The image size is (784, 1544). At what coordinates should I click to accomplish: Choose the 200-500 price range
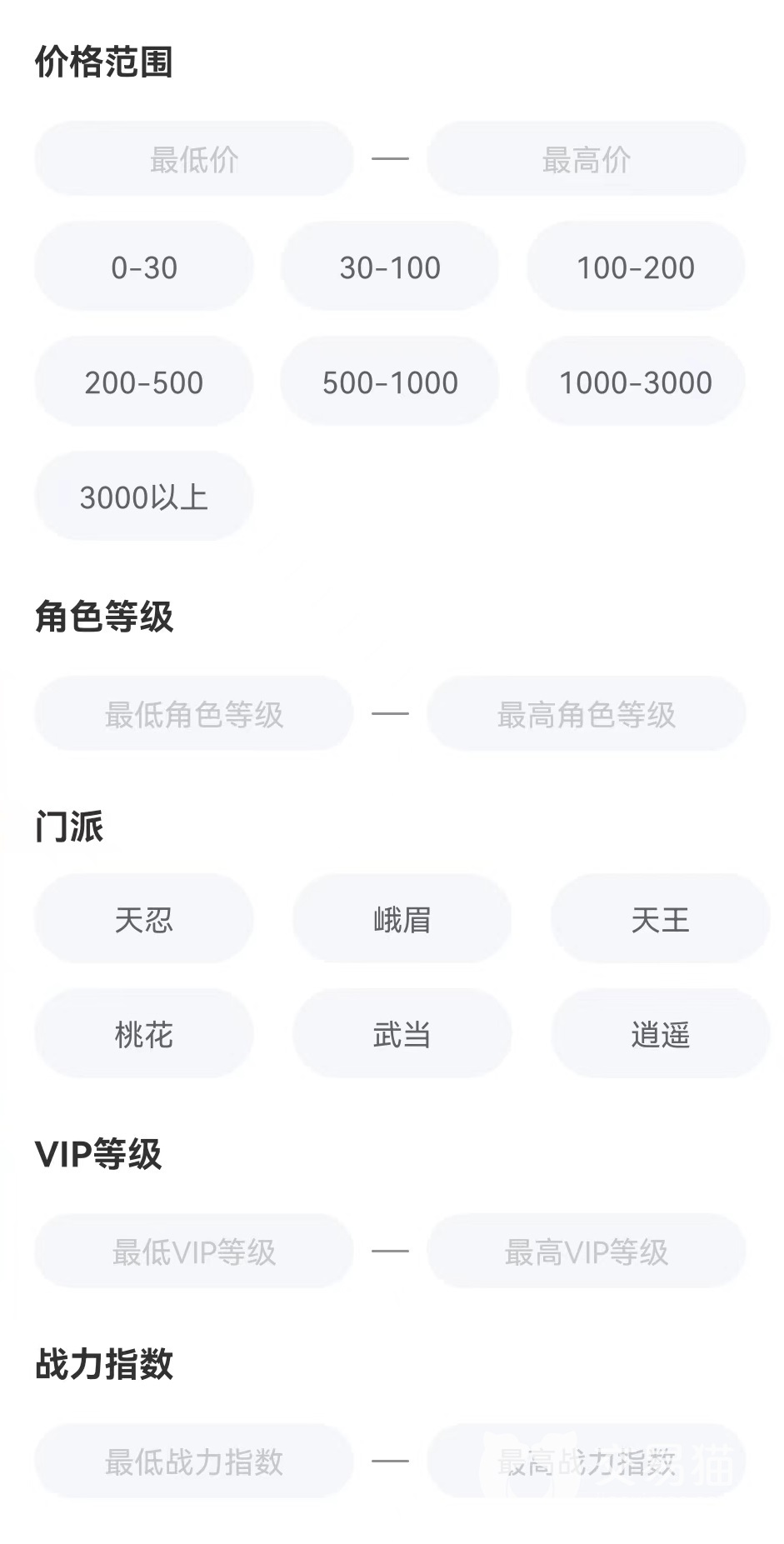(144, 382)
